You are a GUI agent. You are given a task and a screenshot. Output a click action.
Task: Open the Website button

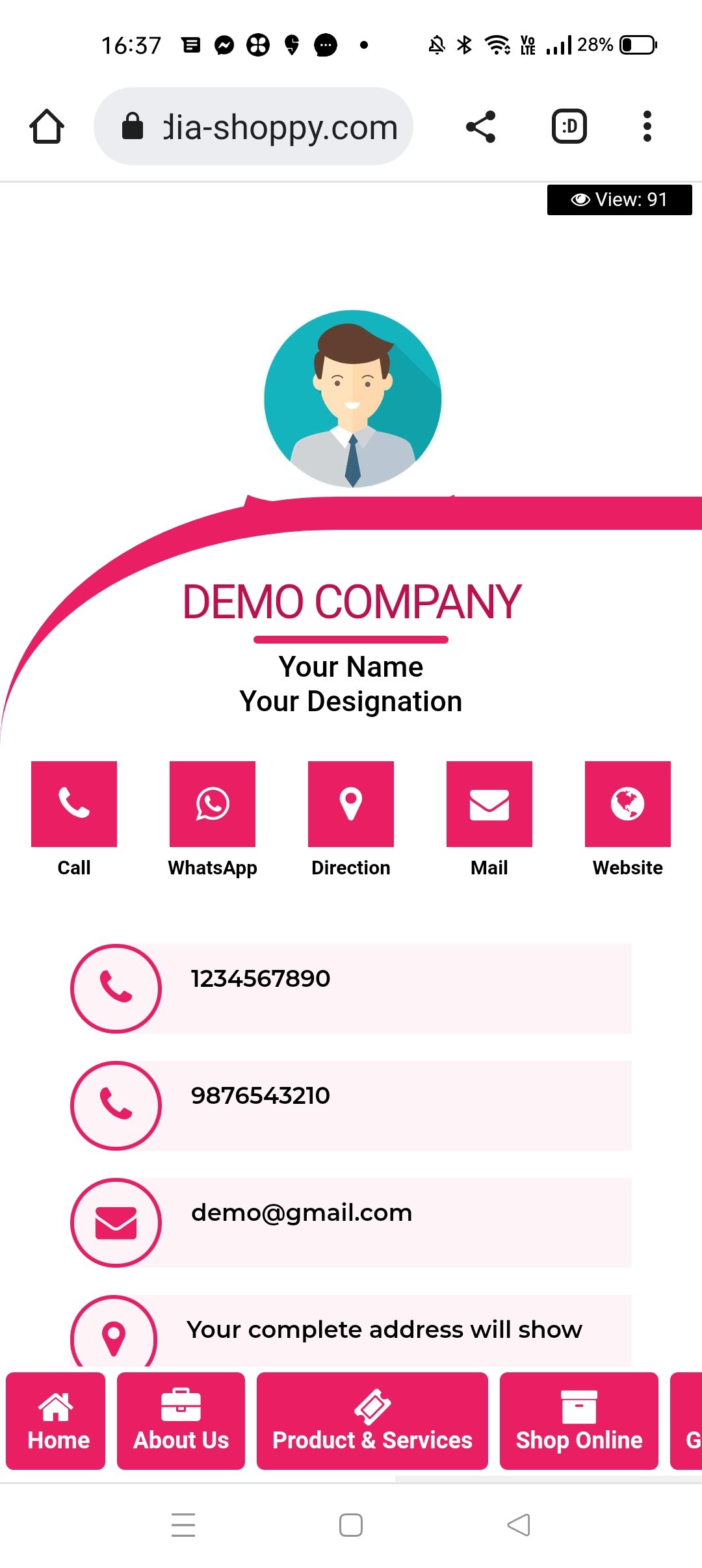(x=628, y=804)
